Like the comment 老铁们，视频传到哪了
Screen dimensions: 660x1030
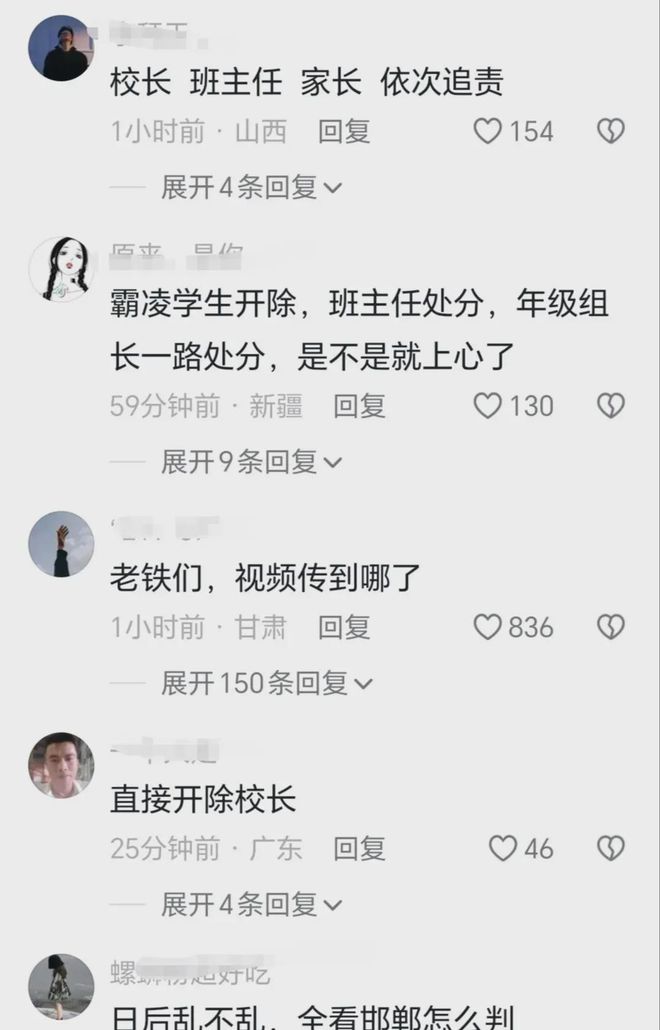488,627
